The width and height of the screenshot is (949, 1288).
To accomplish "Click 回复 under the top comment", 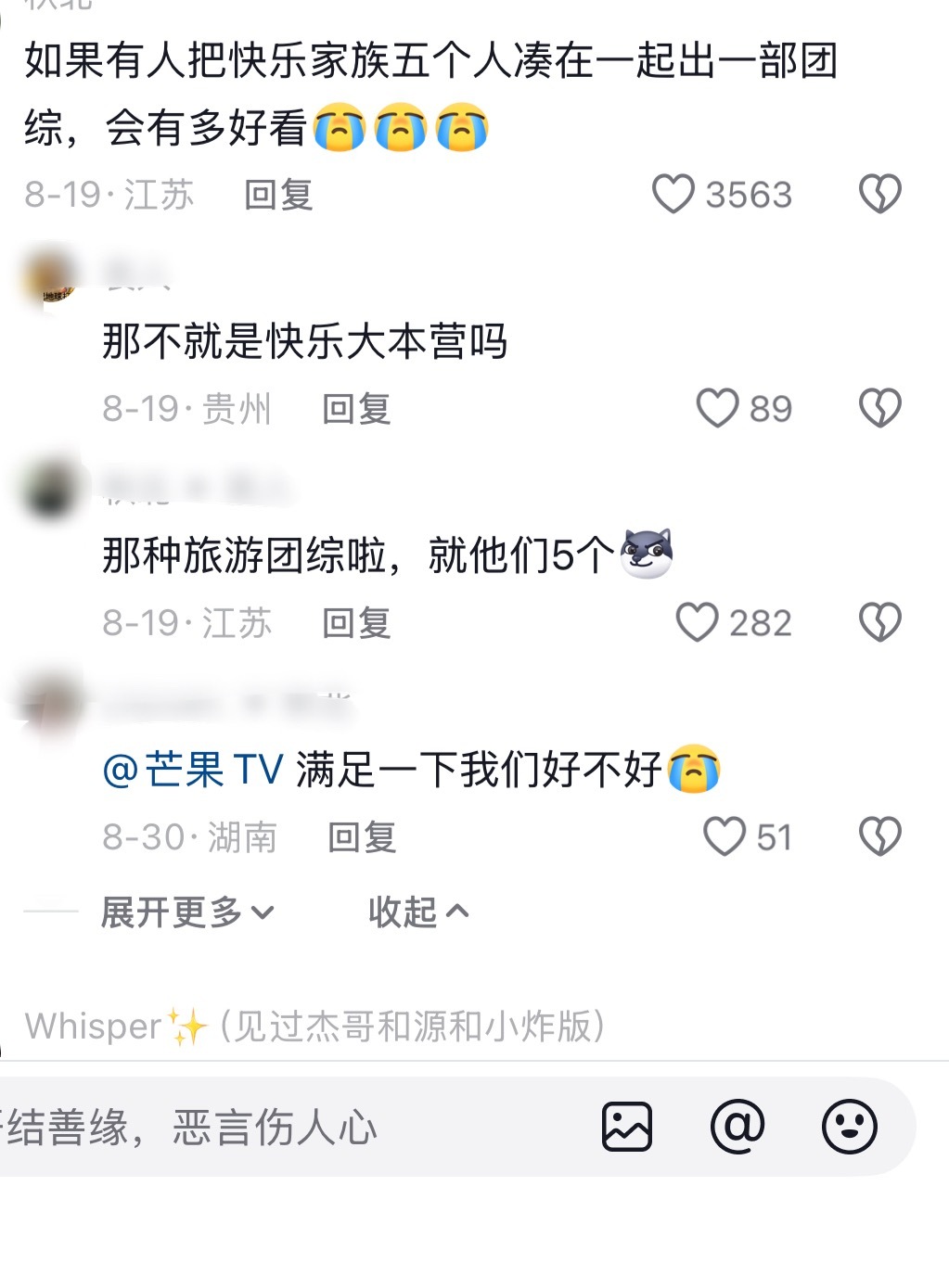I will click(x=276, y=196).
